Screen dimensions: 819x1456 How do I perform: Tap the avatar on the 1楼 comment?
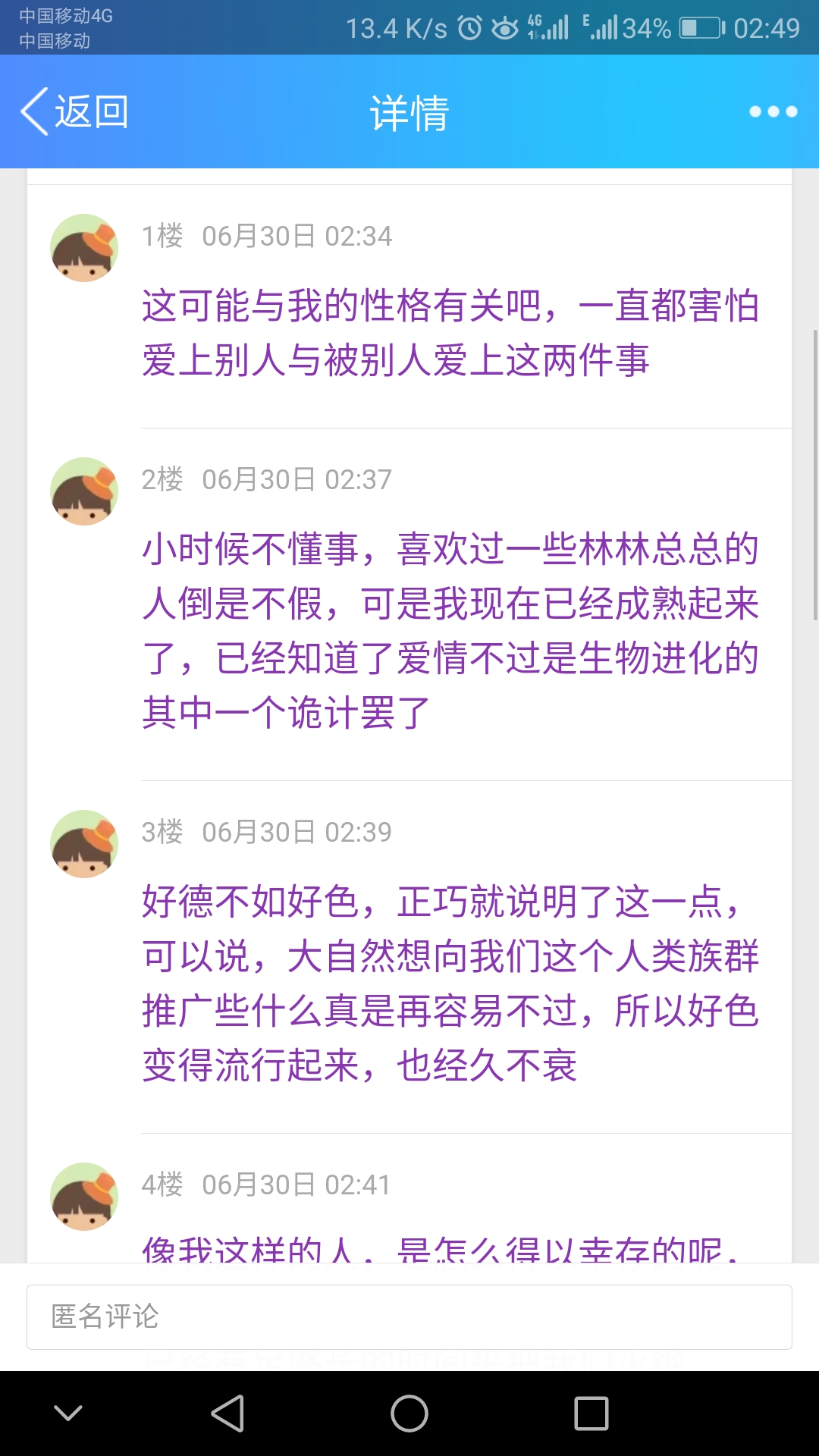point(84,248)
